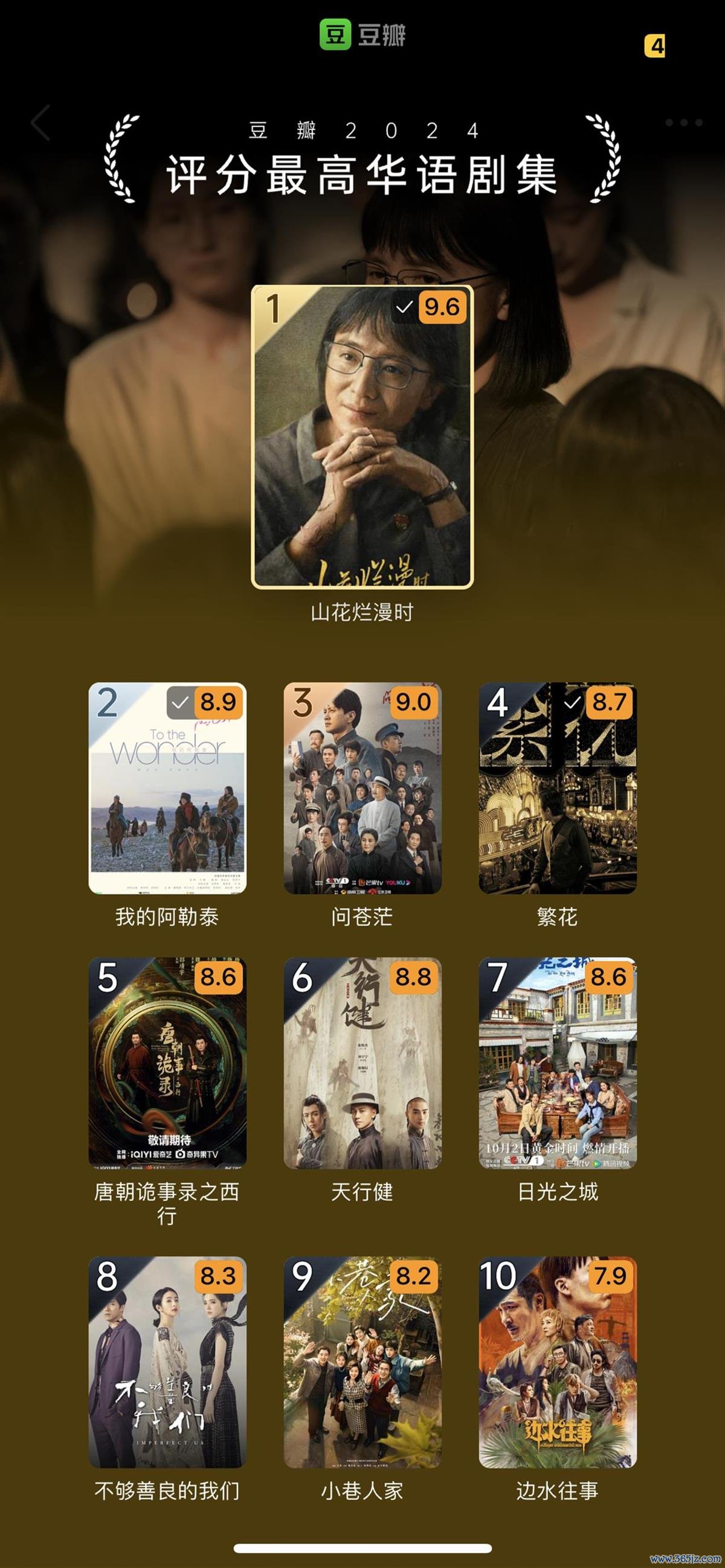View the 日光之城 series card

[558, 1063]
